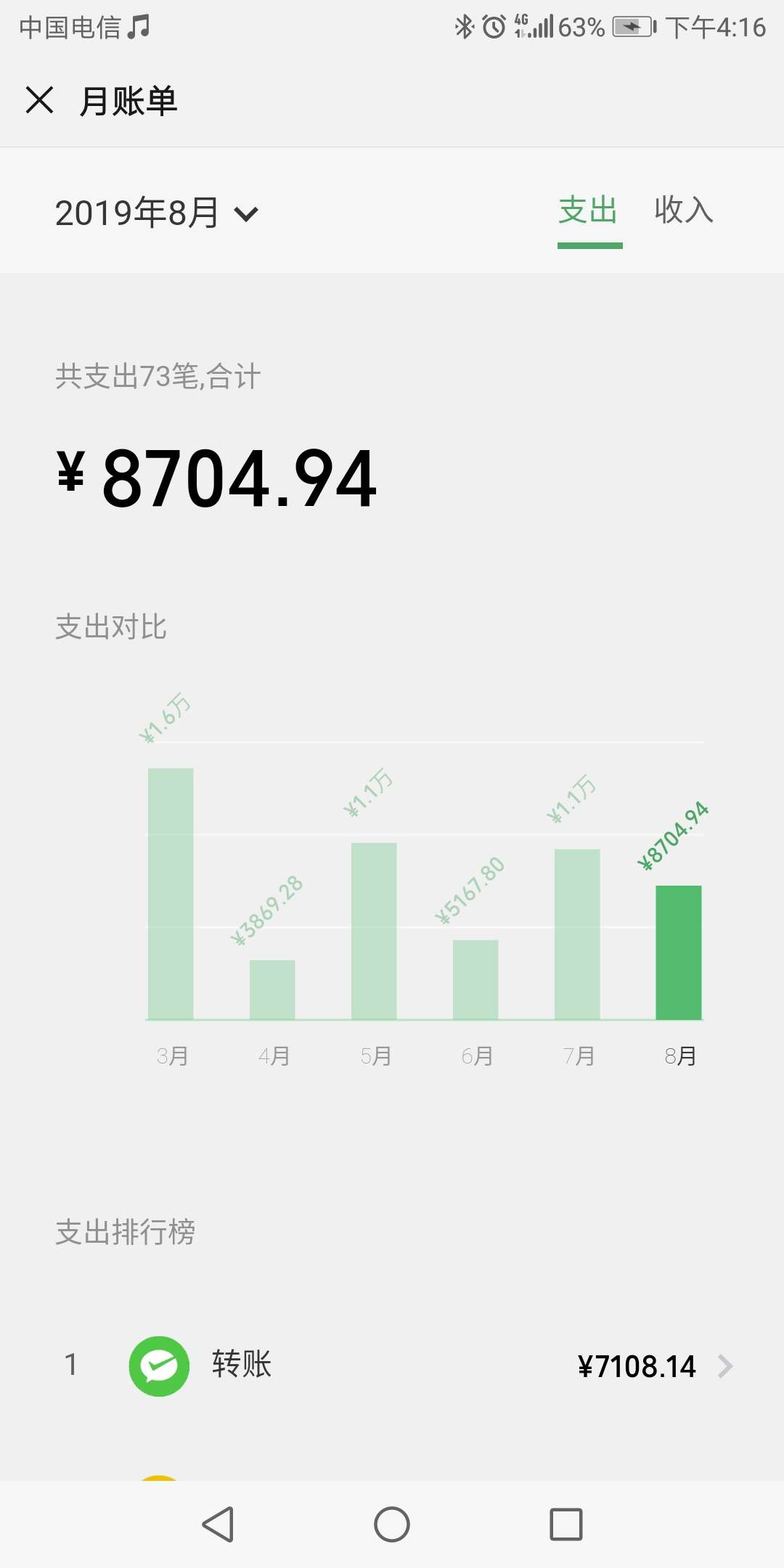Select the 5月 bar in the chart
The width and height of the screenshot is (784, 1568).
tap(374, 931)
